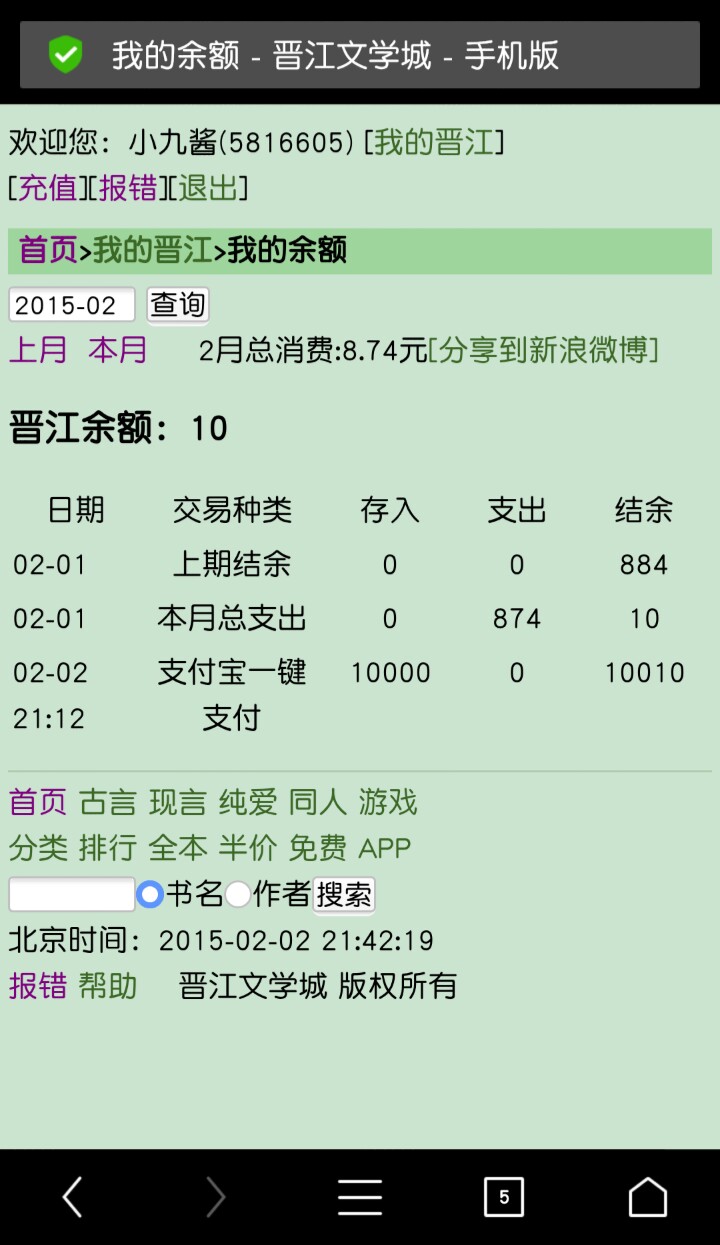Select the 作者 radio button

coord(238,894)
